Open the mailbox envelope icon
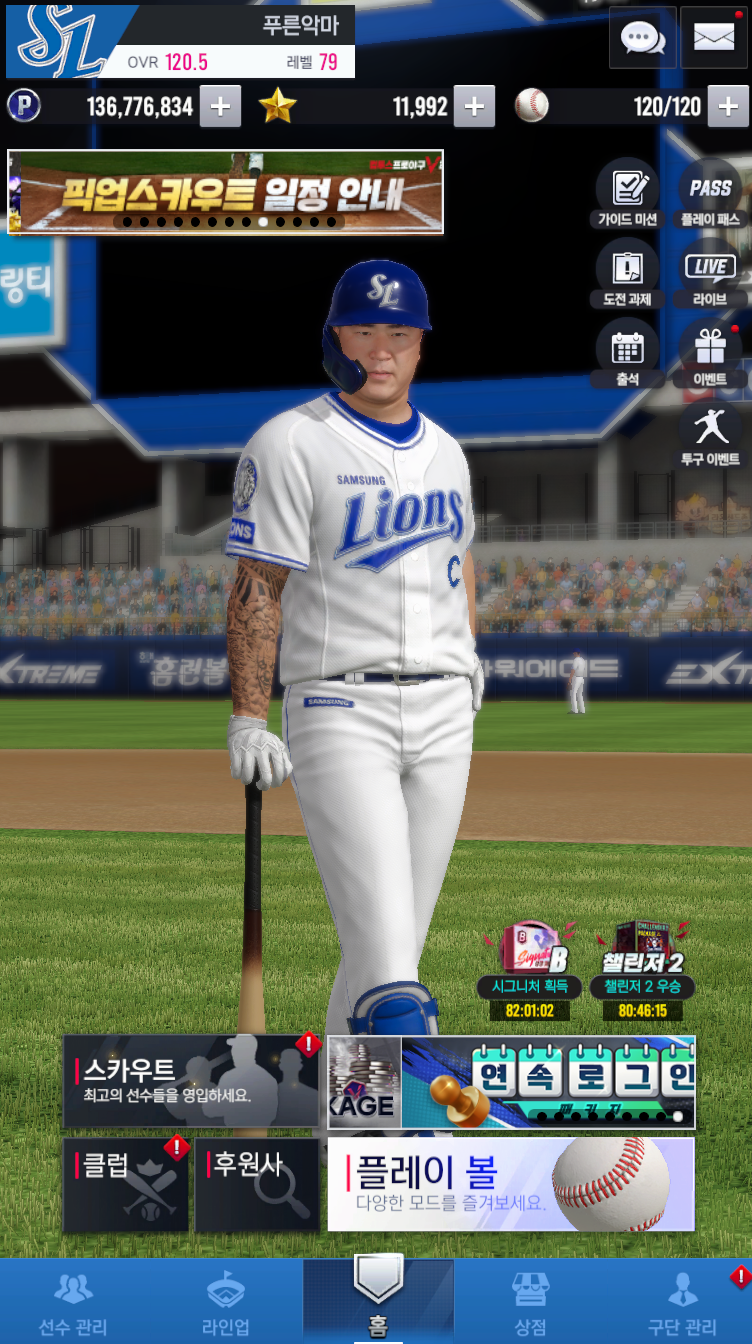Image resolution: width=752 pixels, height=1344 pixels. pos(713,38)
